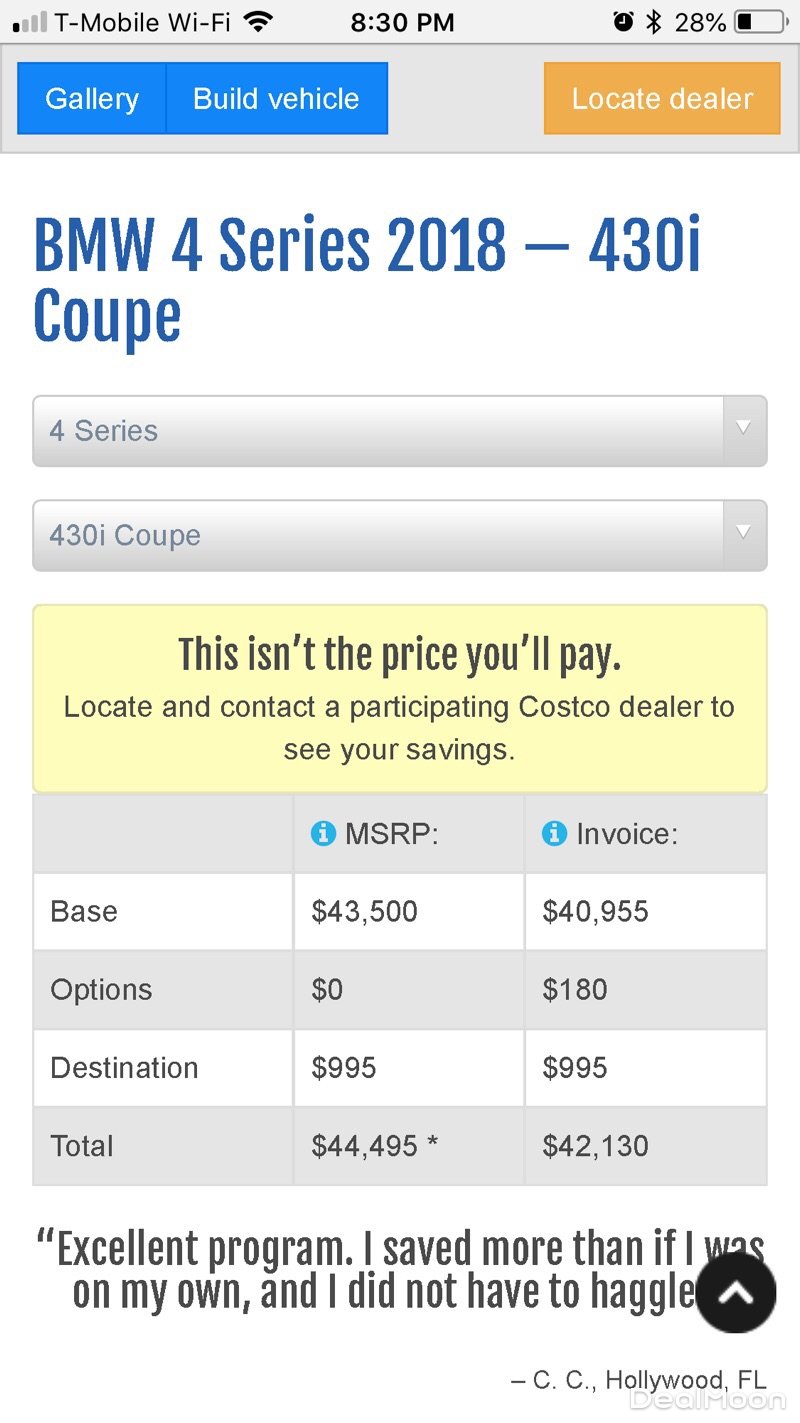Tap Build vehicle button

coord(276,98)
